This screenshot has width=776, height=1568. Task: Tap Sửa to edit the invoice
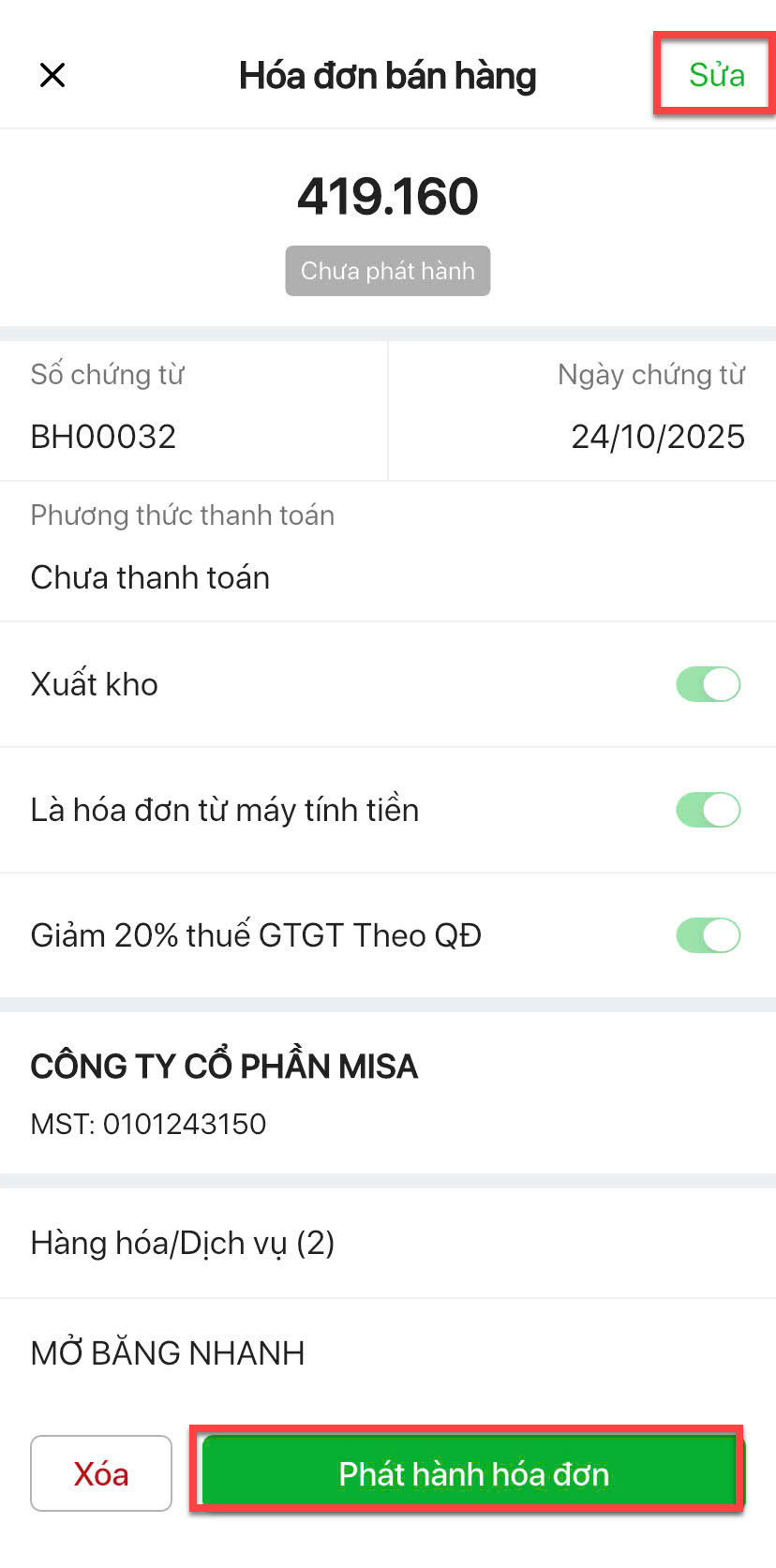pos(716,75)
